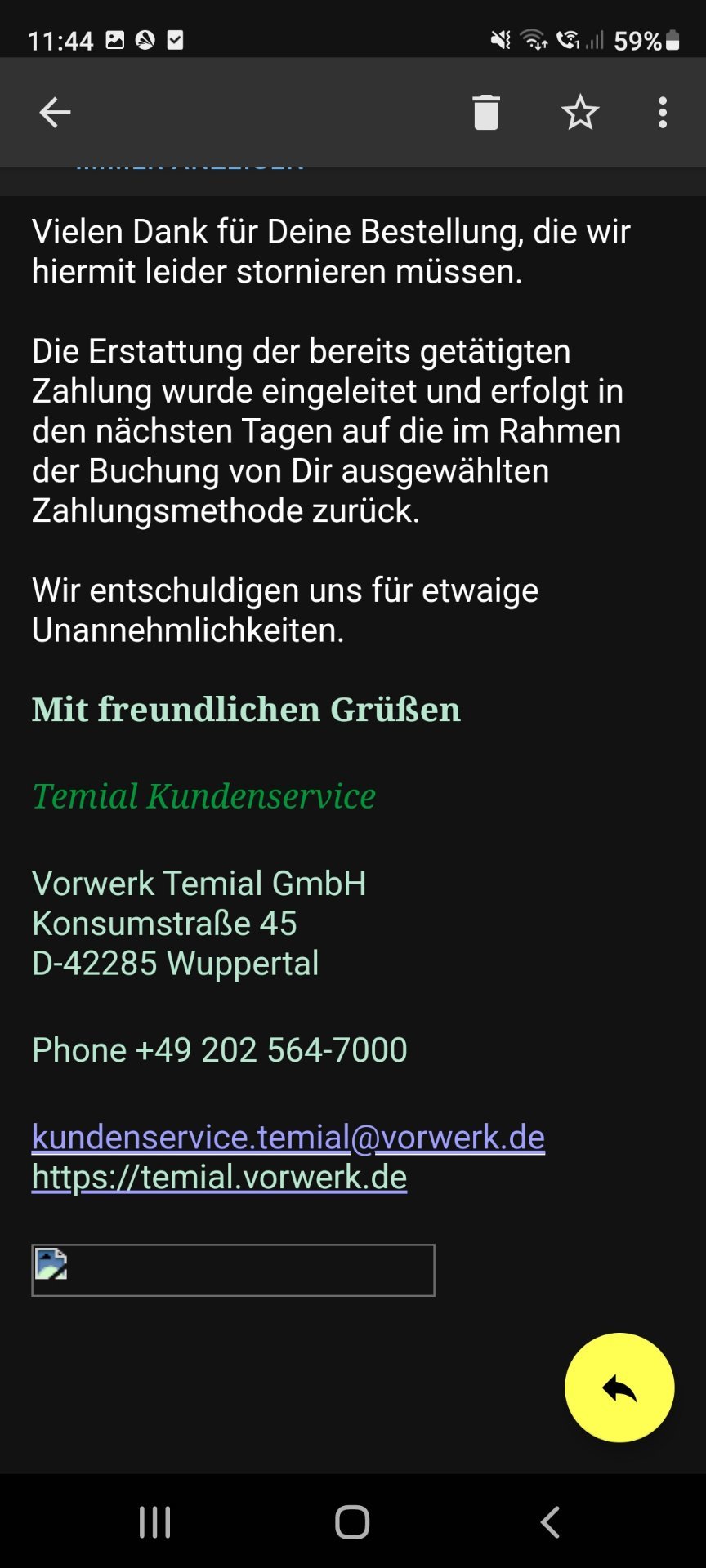Open the overflow menu
Screen dimensions: 706x1568
663,113
